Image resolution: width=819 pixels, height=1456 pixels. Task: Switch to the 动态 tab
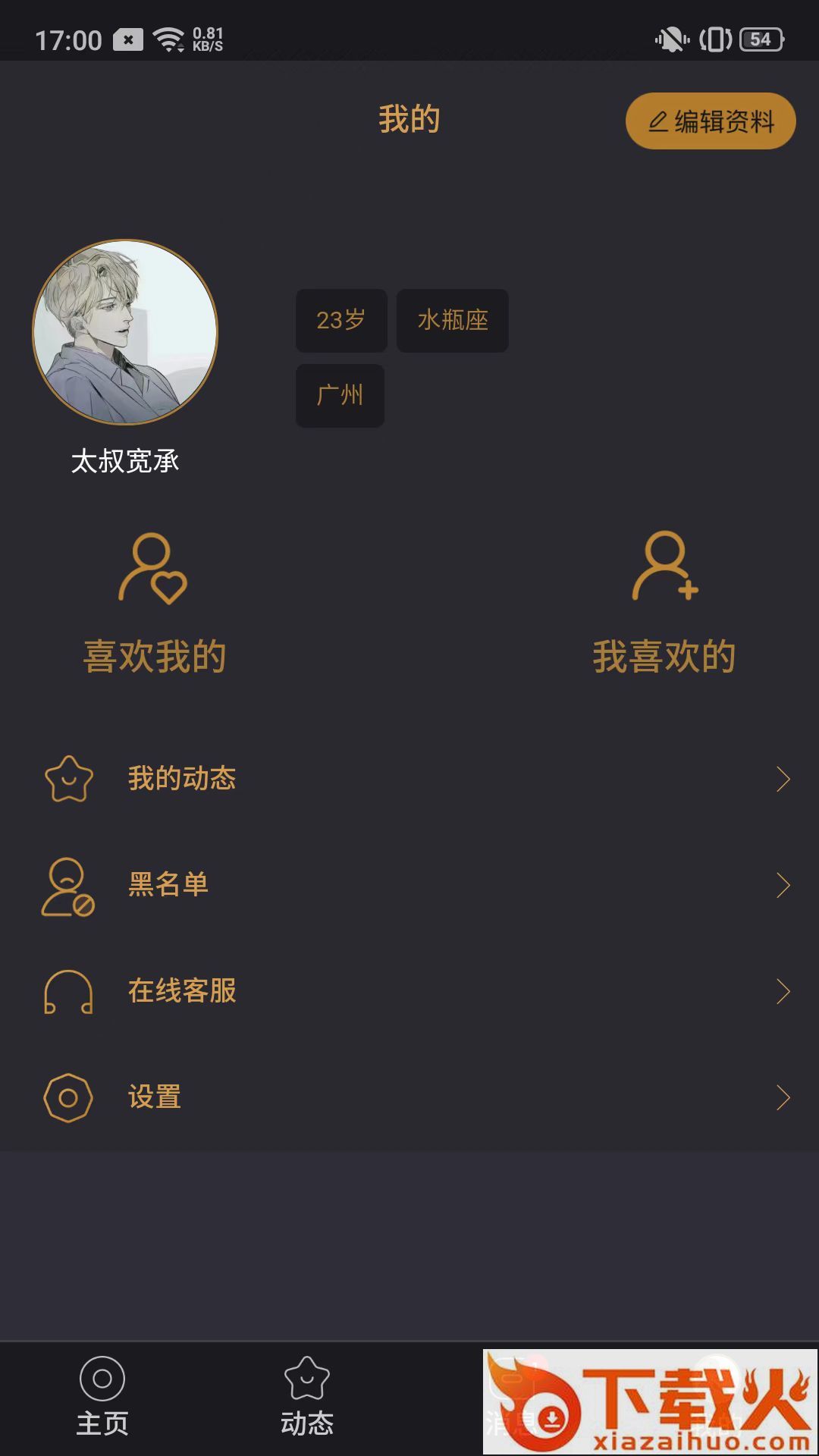click(x=307, y=1397)
